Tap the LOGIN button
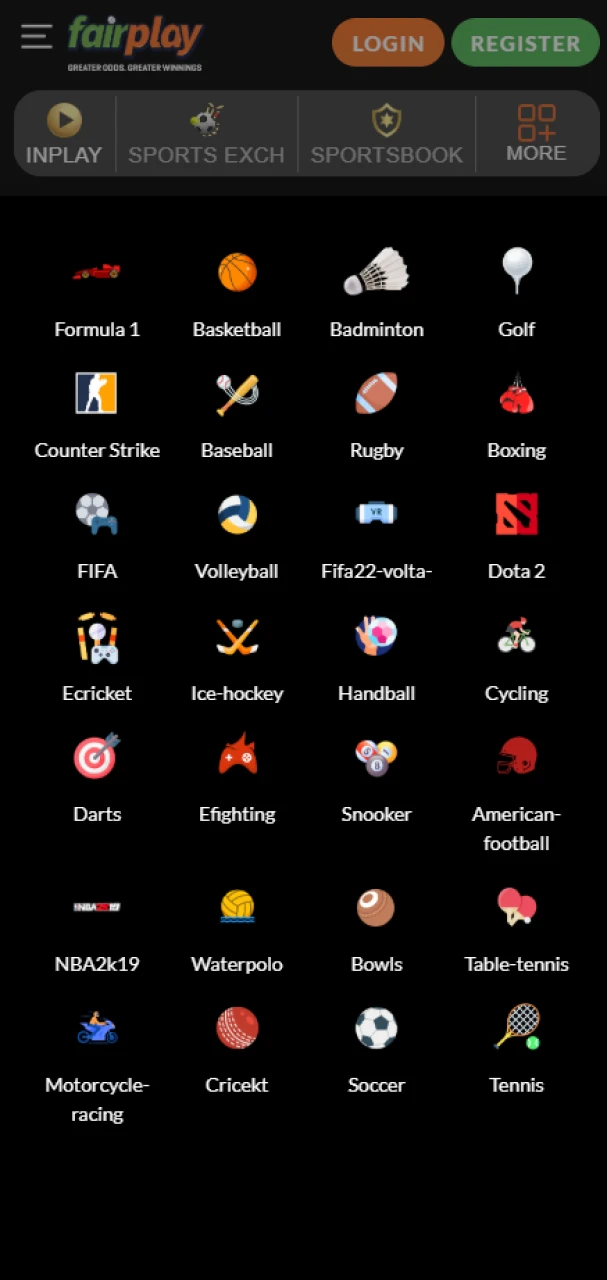The image size is (607, 1280). (388, 43)
